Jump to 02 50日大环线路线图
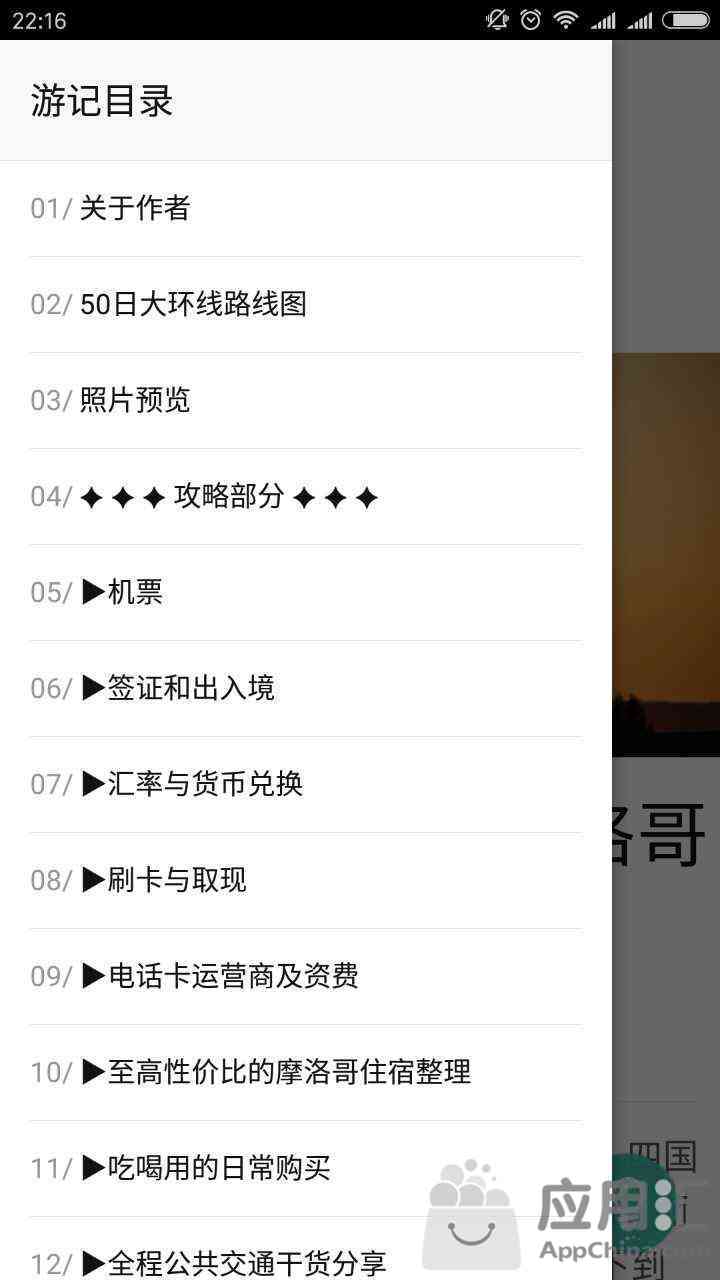 click(x=305, y=304)
